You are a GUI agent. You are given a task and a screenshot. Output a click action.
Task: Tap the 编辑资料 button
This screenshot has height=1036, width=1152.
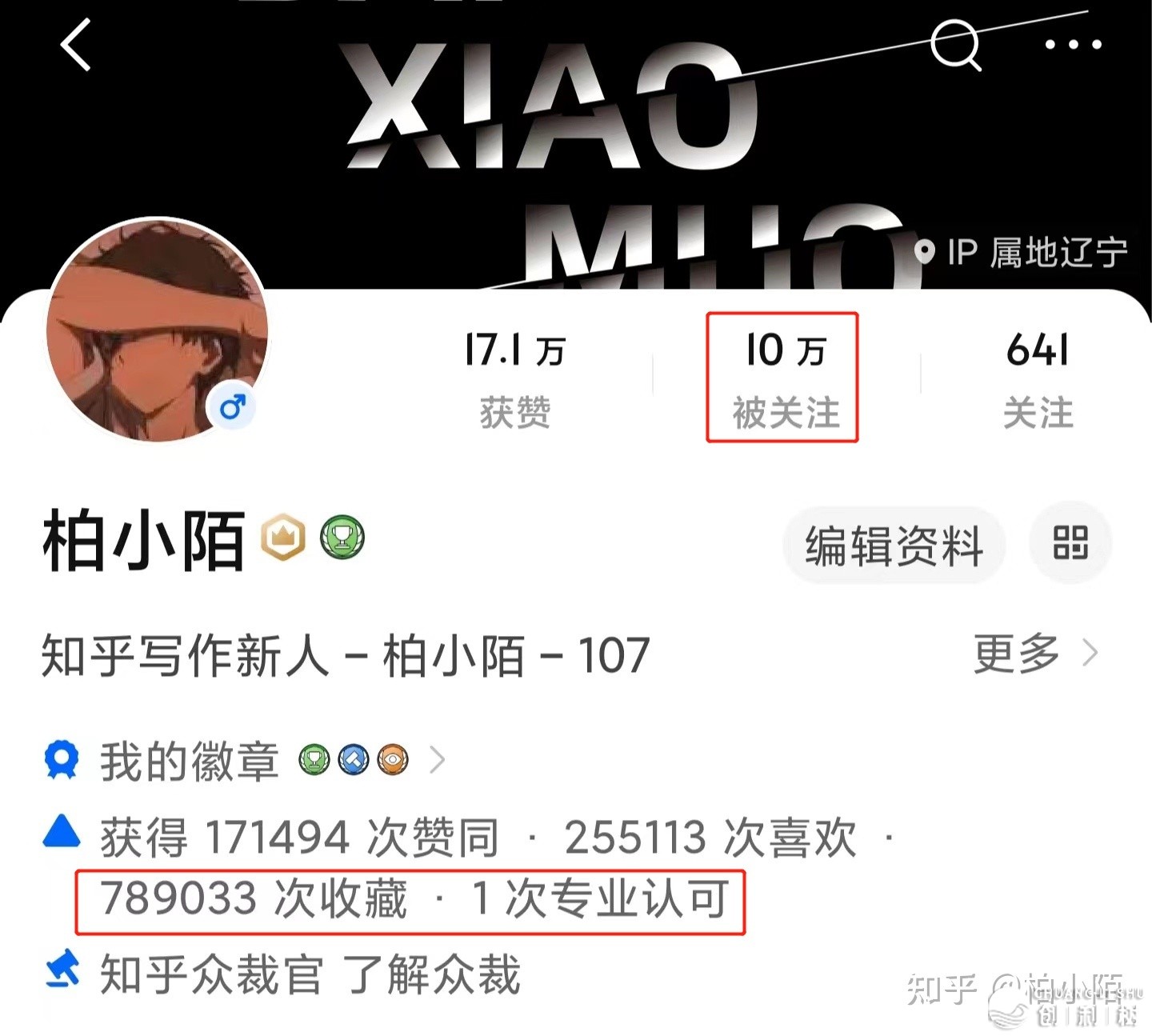894,546
